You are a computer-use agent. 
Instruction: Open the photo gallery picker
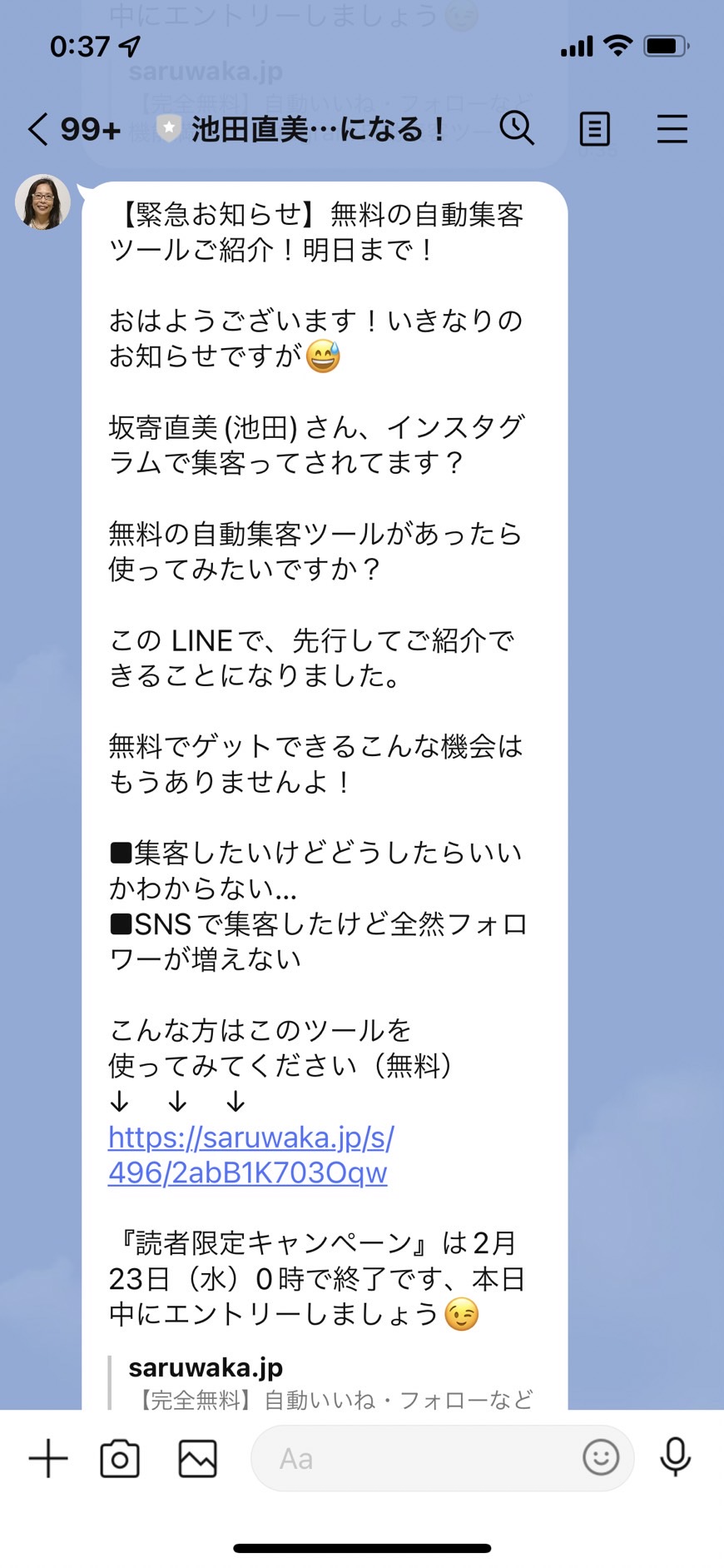198,1458
